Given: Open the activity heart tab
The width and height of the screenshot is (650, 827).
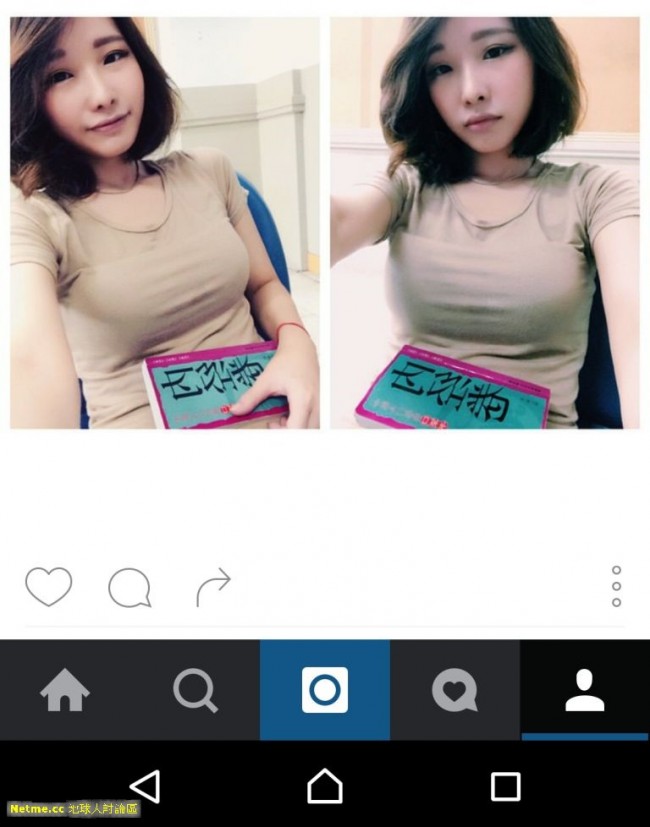Looking at the screenshot, I should click(454, 691).
